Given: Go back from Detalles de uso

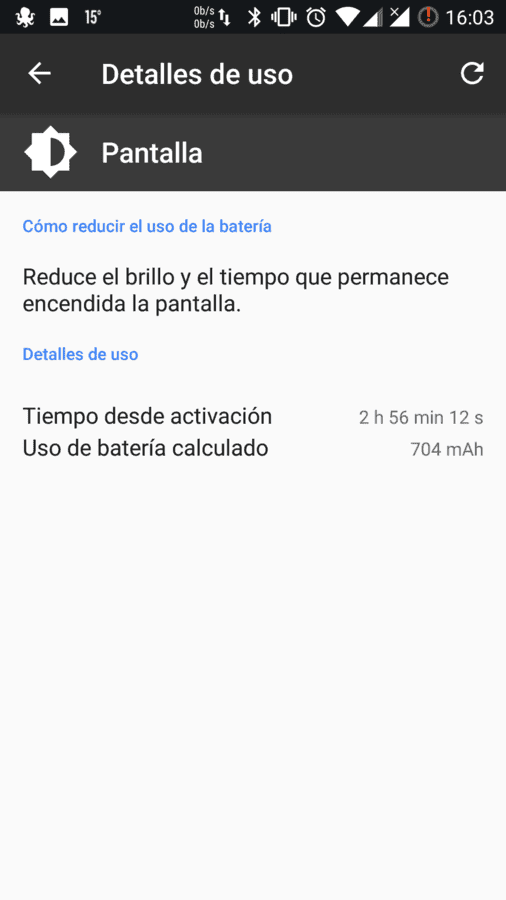Looking at the screenshot, I should [40, 73].
